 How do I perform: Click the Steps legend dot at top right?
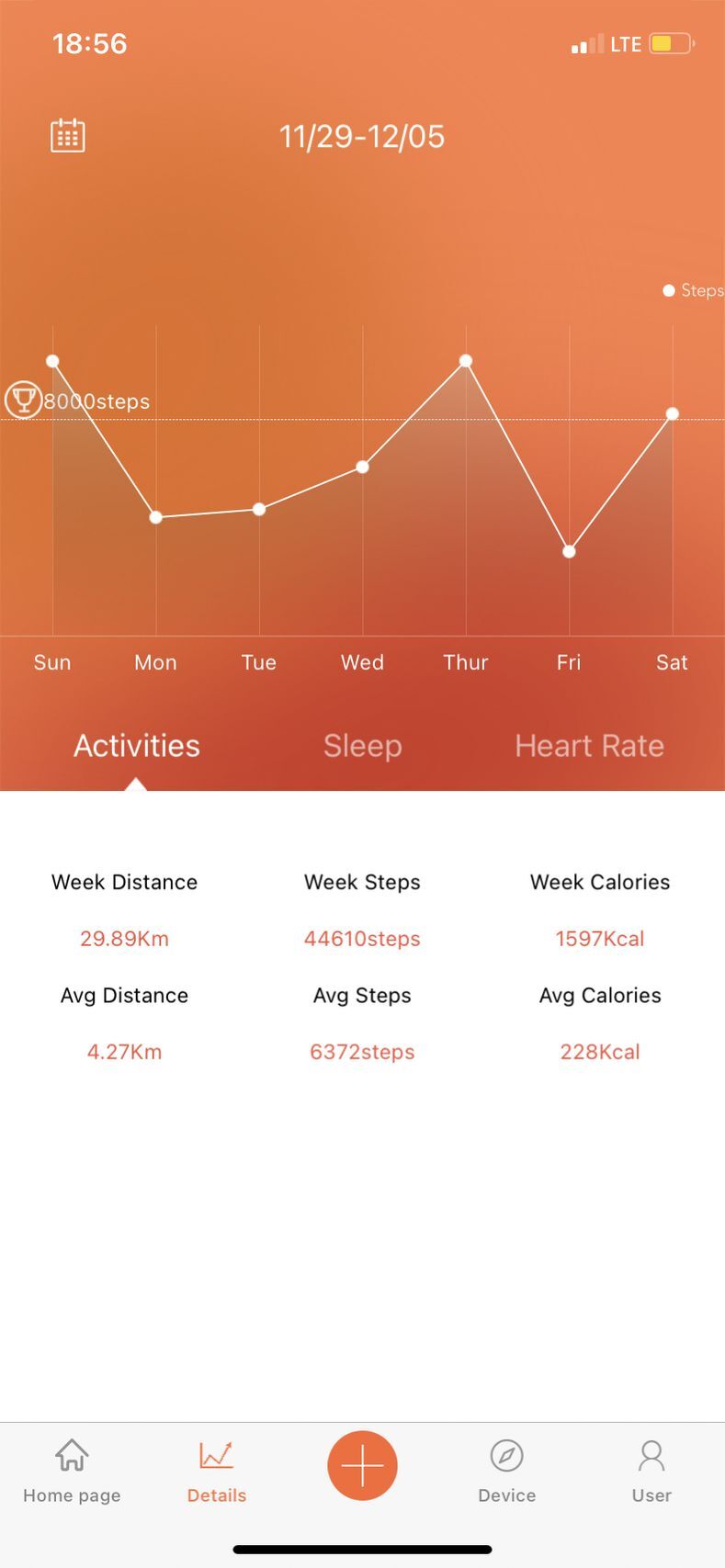669,290
